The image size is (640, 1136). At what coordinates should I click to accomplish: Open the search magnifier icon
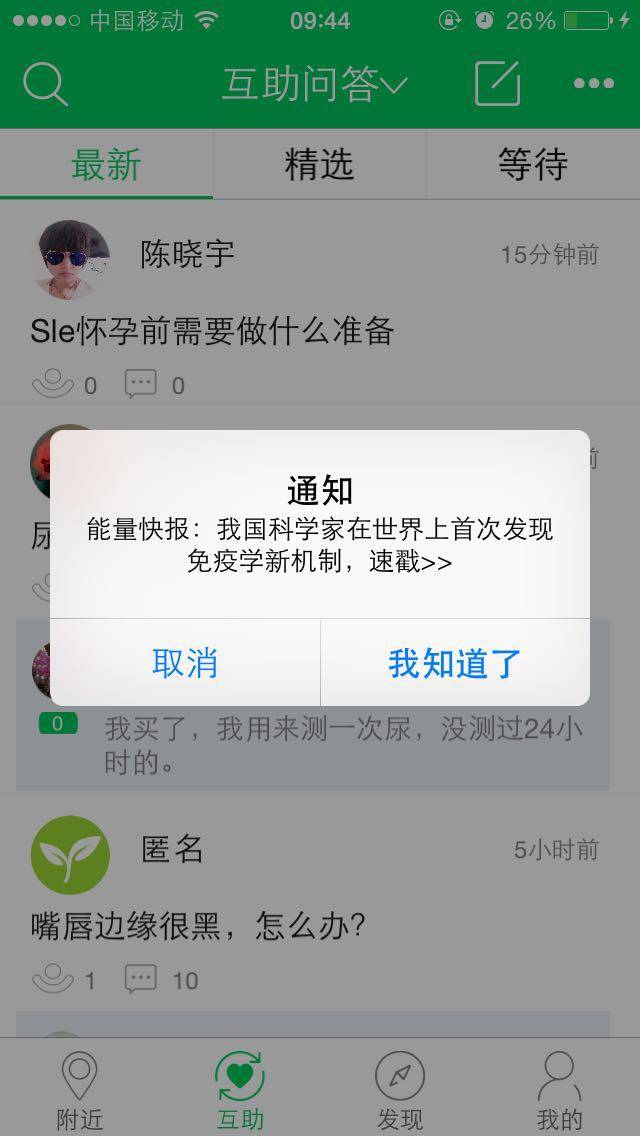[x=45, y=84]
